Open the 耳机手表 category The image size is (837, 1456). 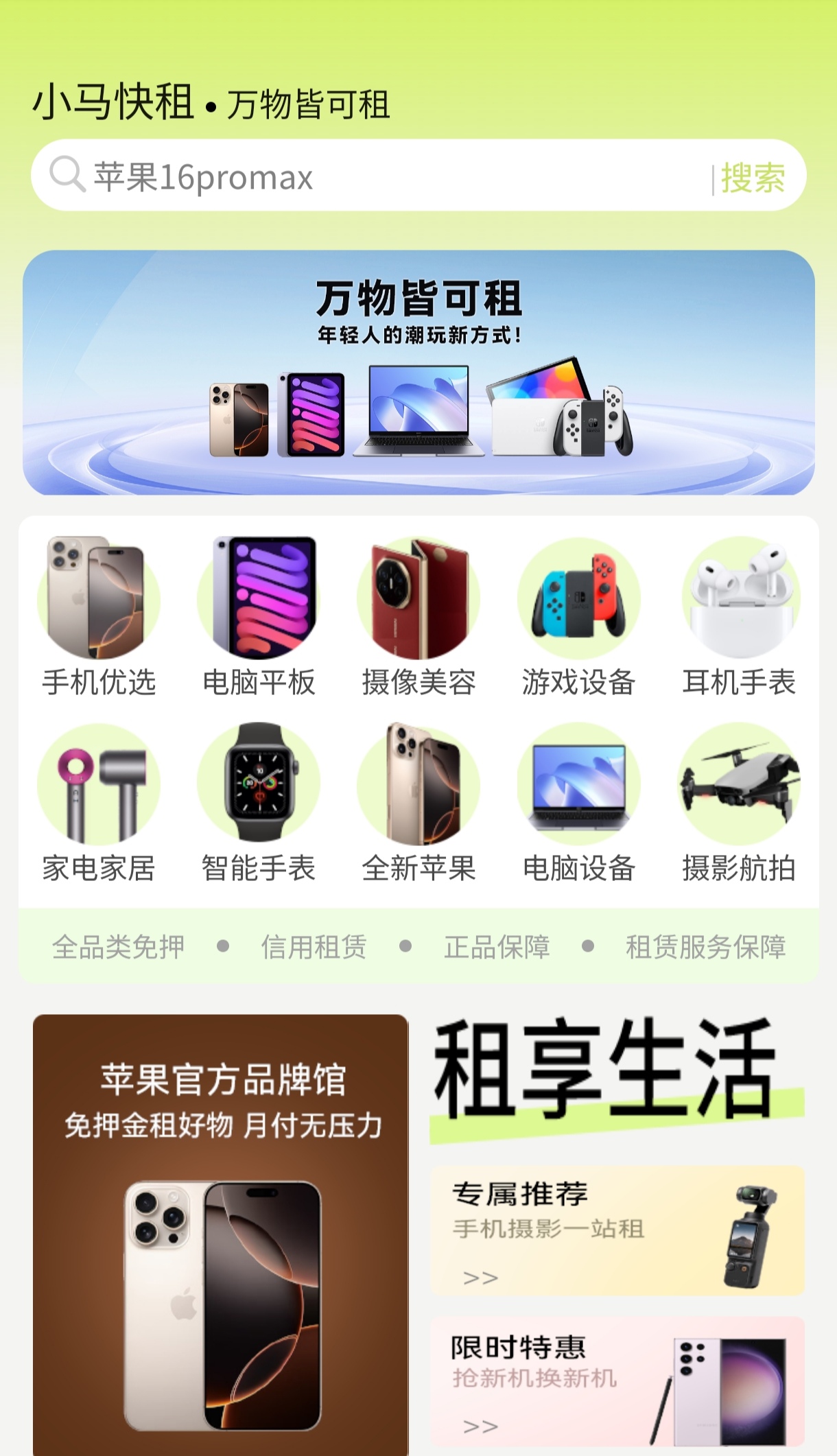[x=739, y=615]
